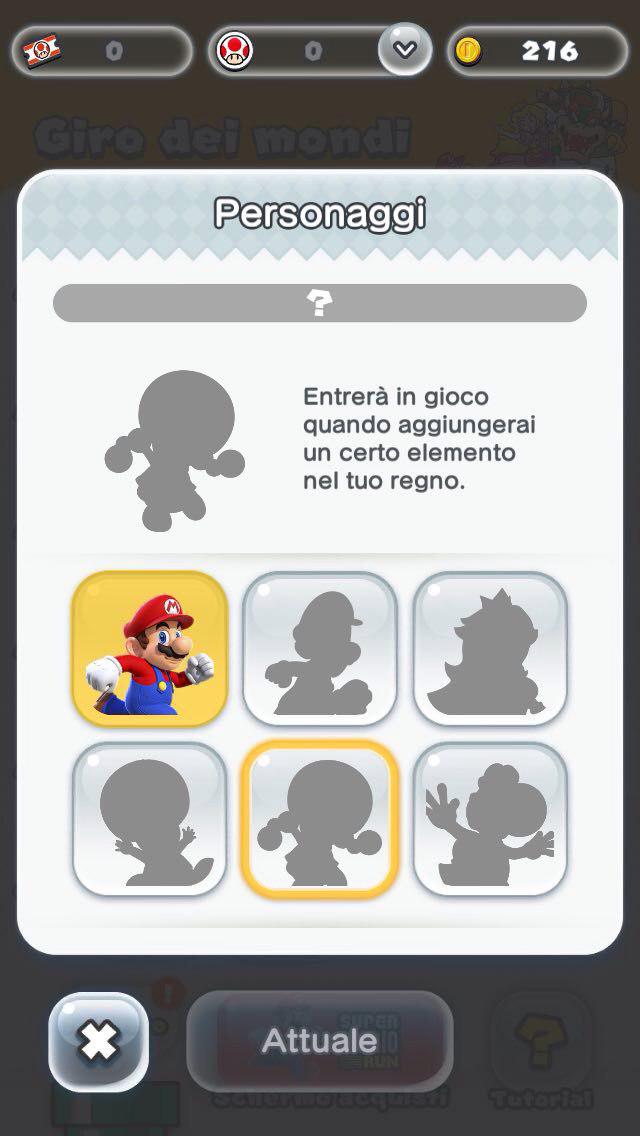This screenshot has height=1136, width=640.
Task: Select the locked Toad silhouette tile
Action: point(149,819)
